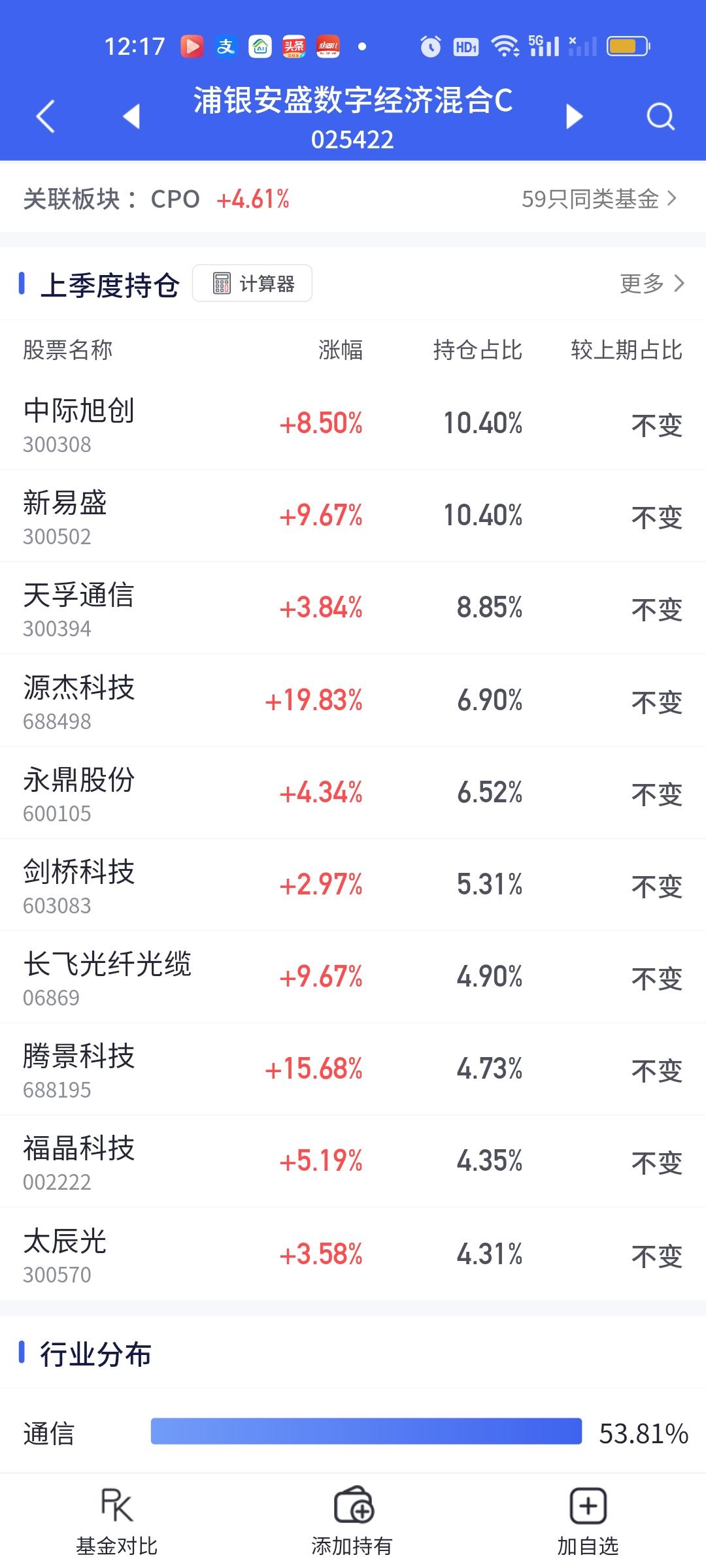Expand details for 中际旭创 holding

coord(353,423)
